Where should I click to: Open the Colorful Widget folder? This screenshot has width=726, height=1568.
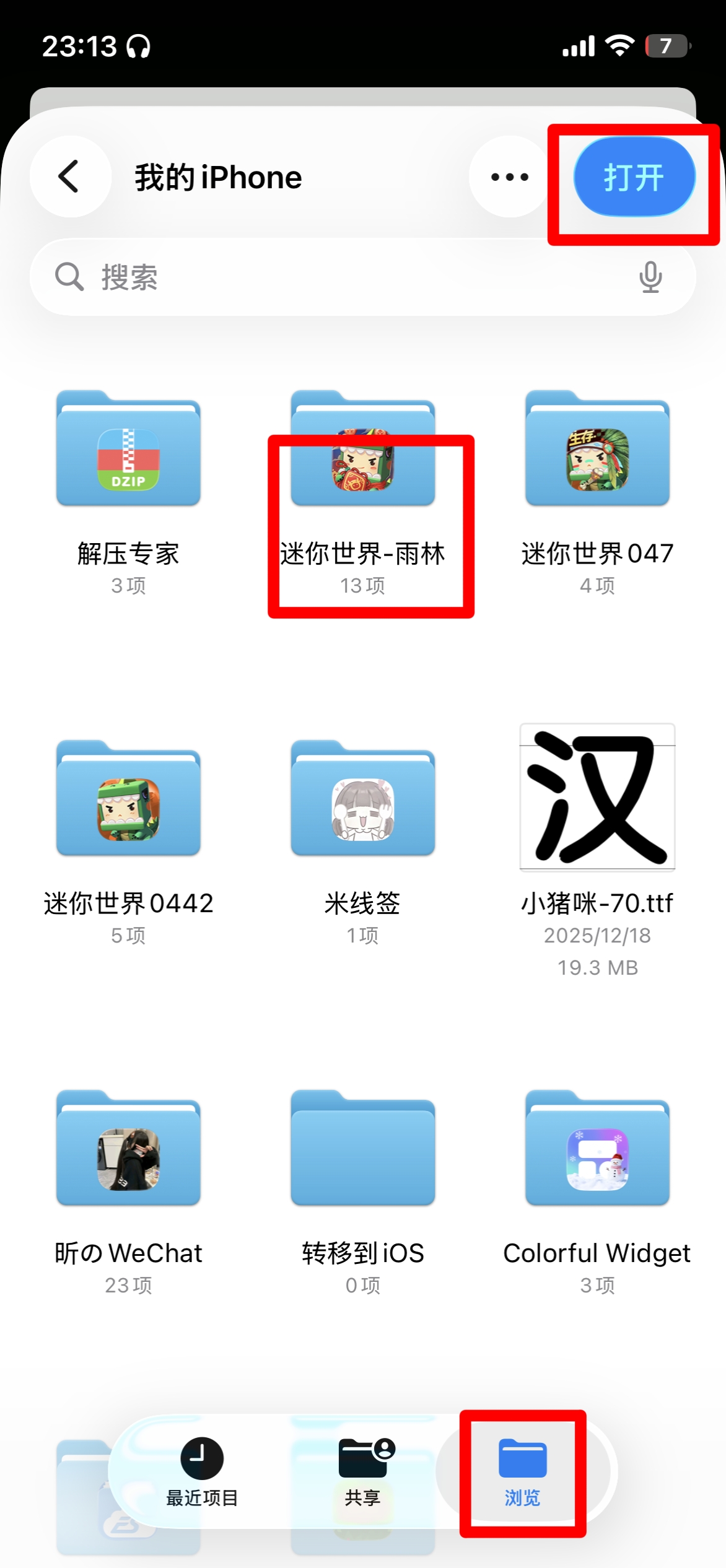point(597,1150)
